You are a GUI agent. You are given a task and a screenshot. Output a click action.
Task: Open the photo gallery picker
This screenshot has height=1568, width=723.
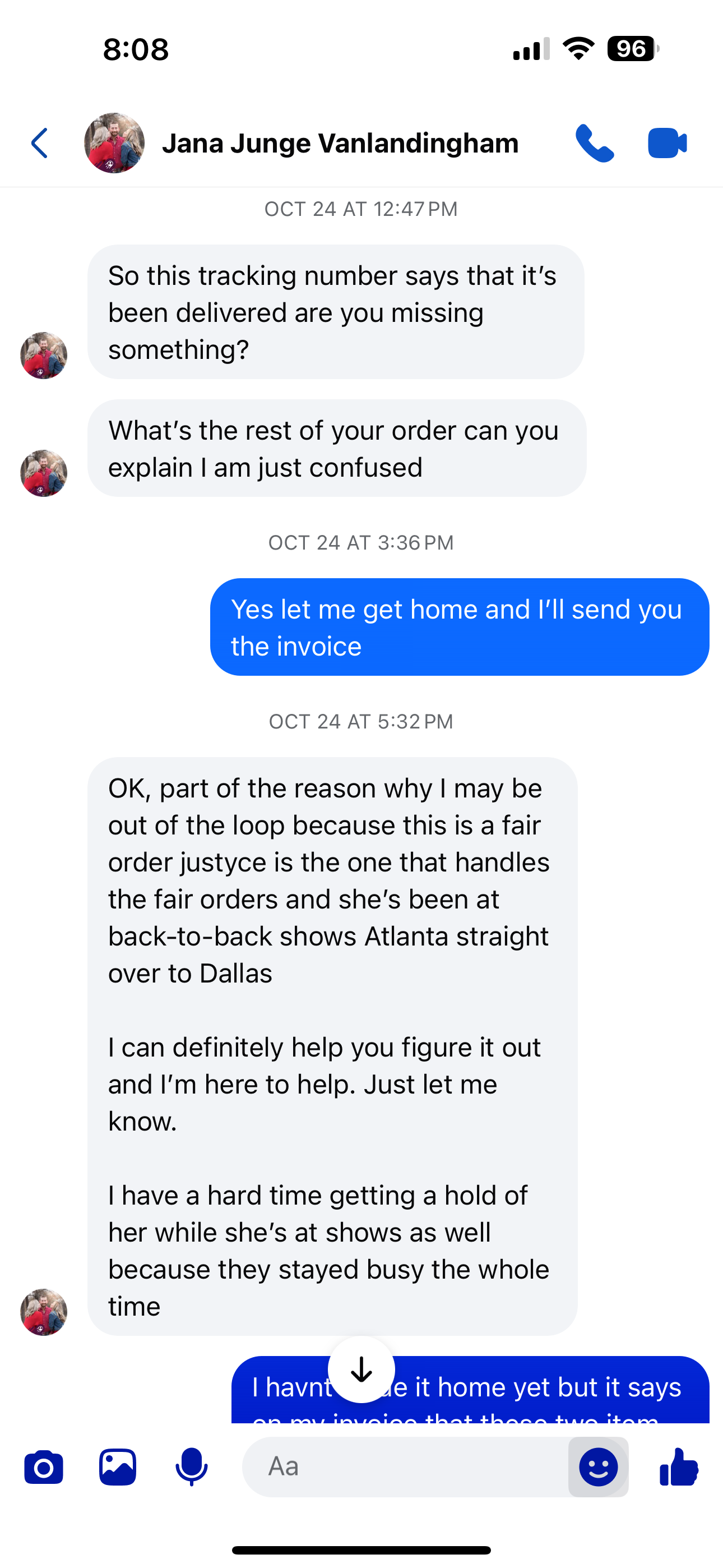[118, 1468]
